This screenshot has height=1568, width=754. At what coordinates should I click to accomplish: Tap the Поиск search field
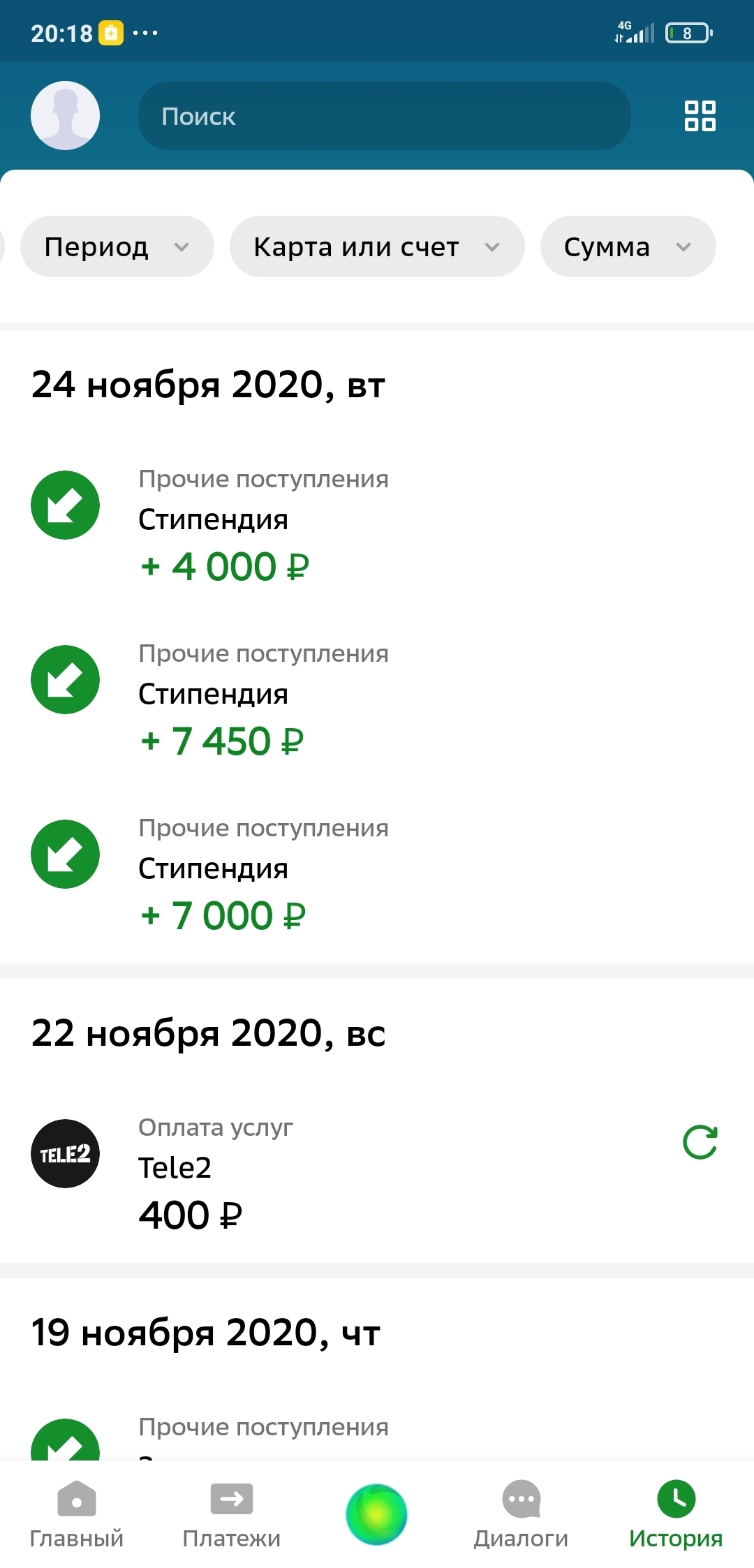tap(384, 116)
